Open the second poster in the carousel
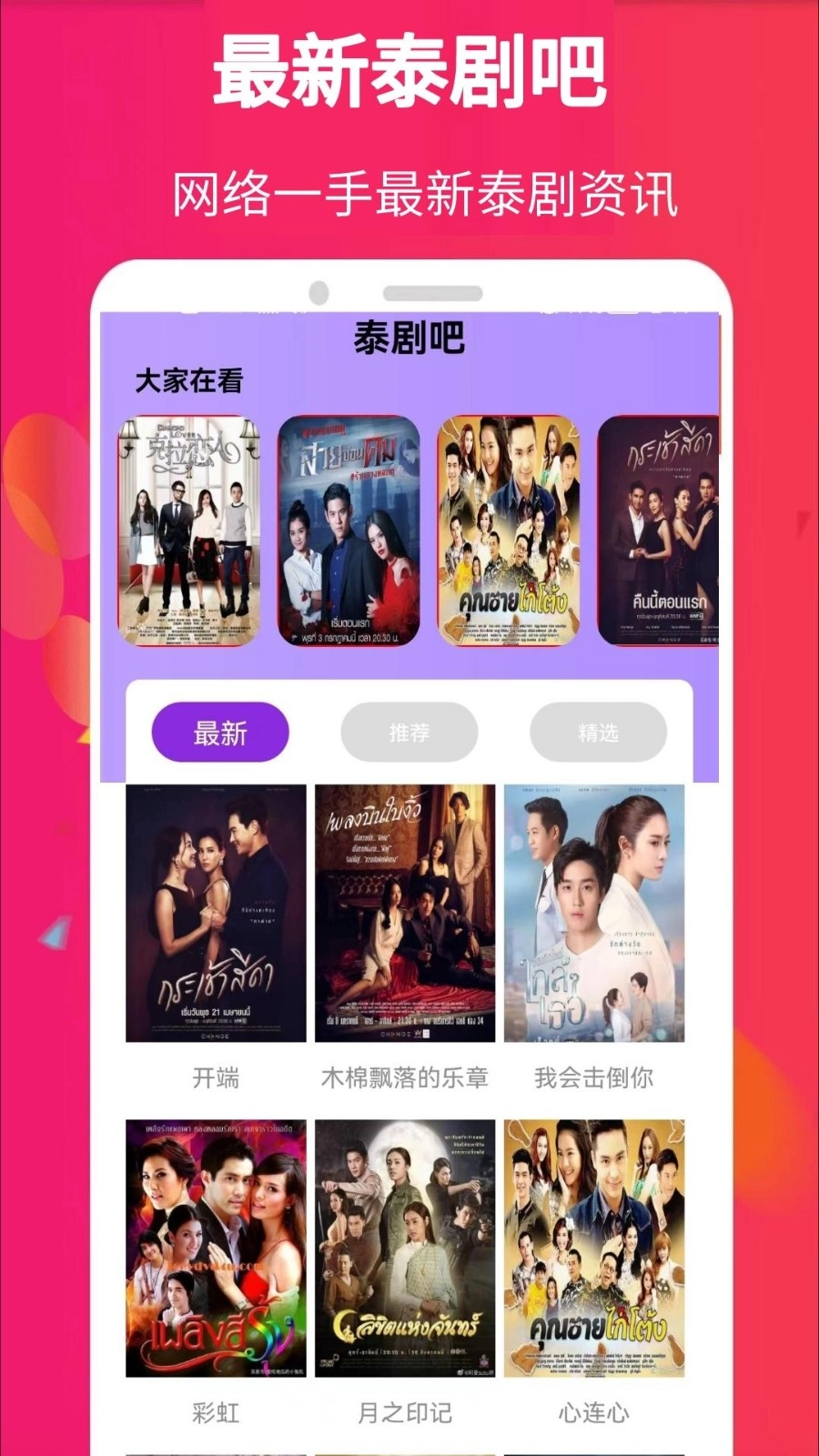Viewport: 819px width, 1456px height. tap(351, 532)
